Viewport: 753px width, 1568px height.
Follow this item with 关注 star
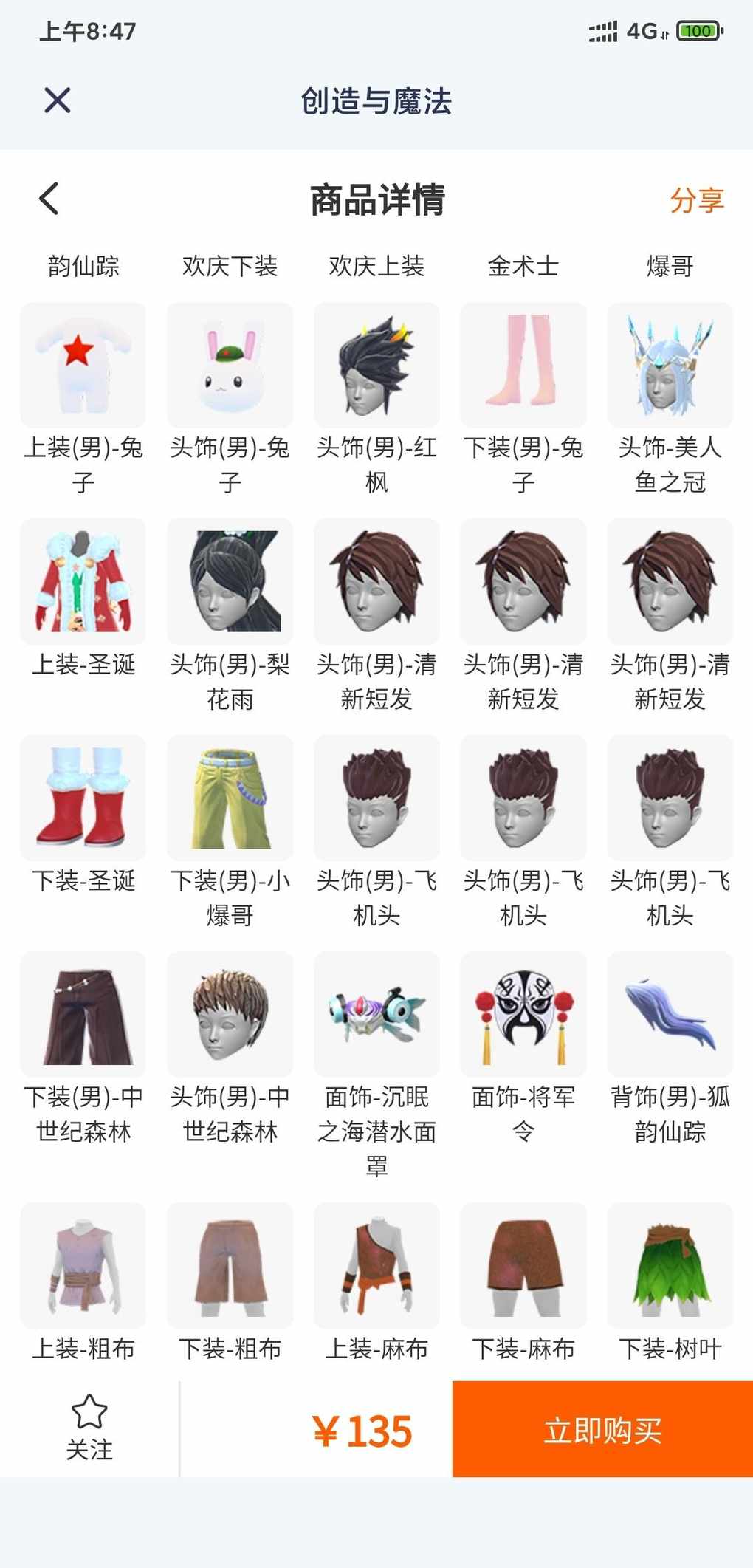(x=89, y=1427)
